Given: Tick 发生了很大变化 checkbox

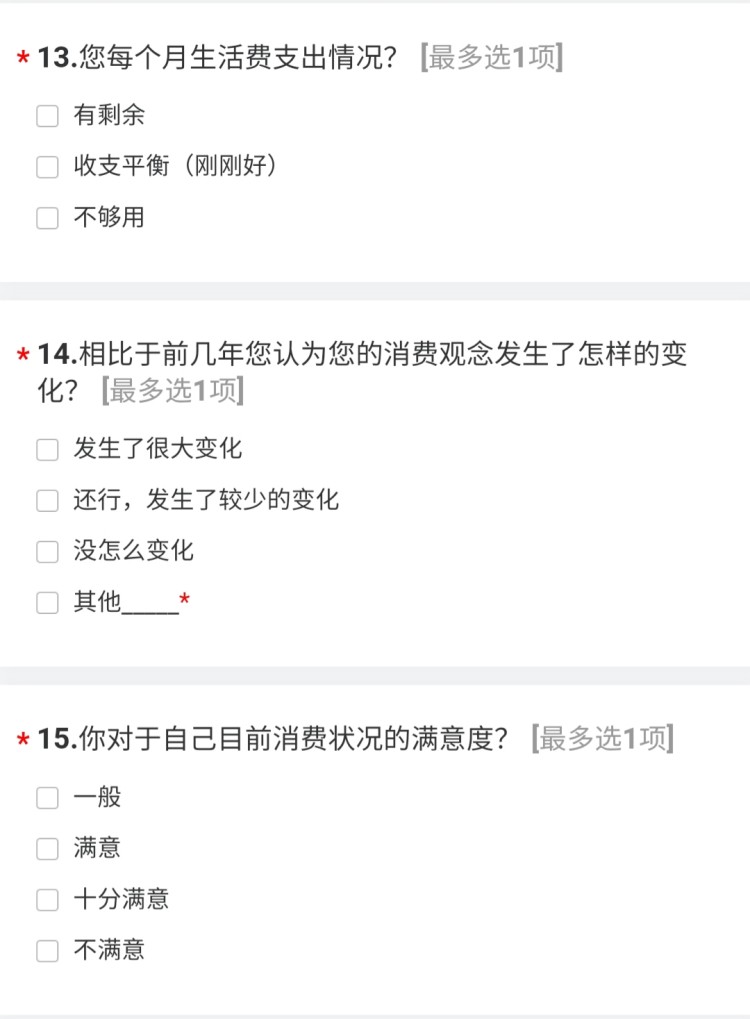Looking at the screenshot, I should (48, 450).
